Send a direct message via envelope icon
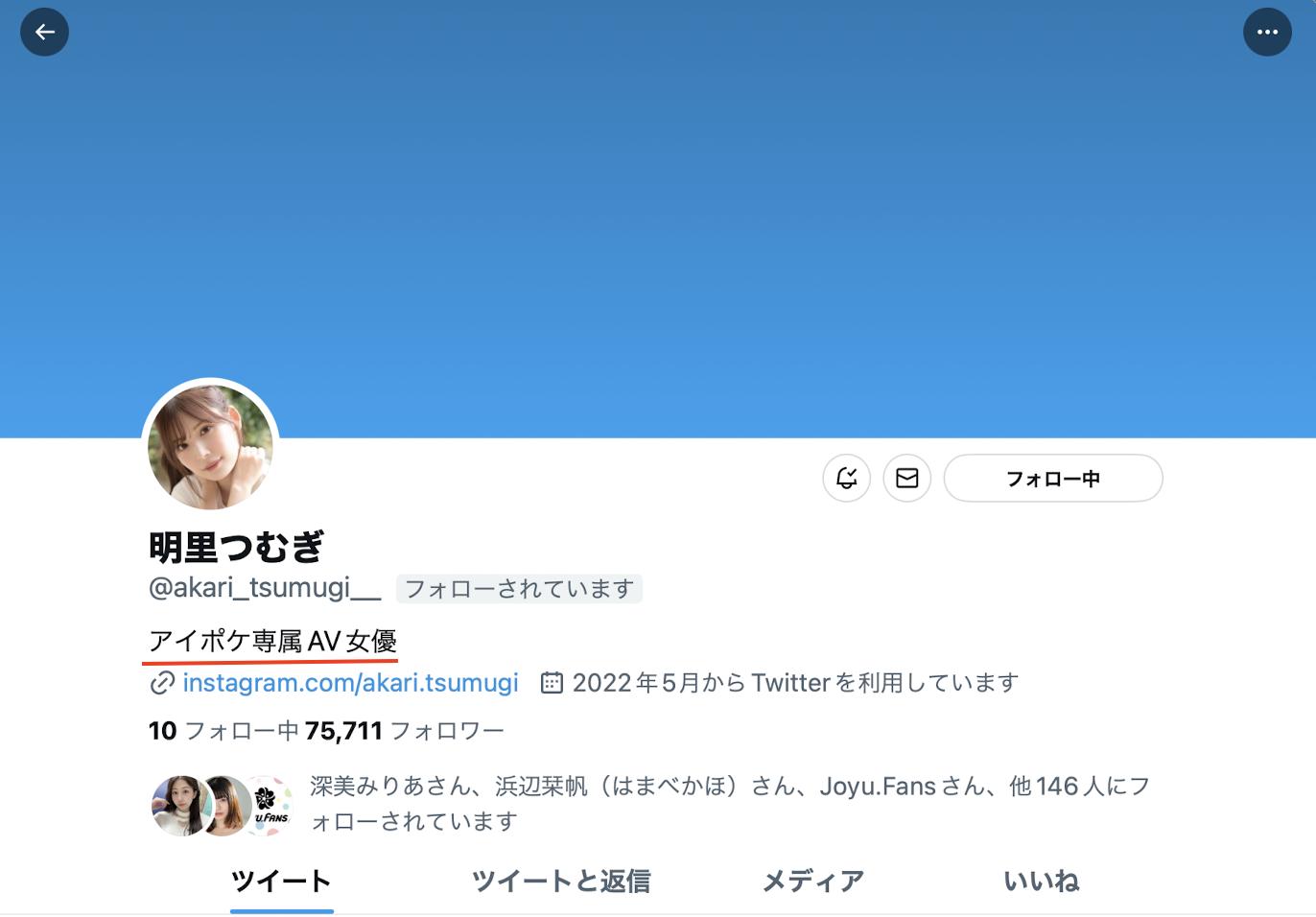Screen dimensions: 1316x917 coord(906,478)
